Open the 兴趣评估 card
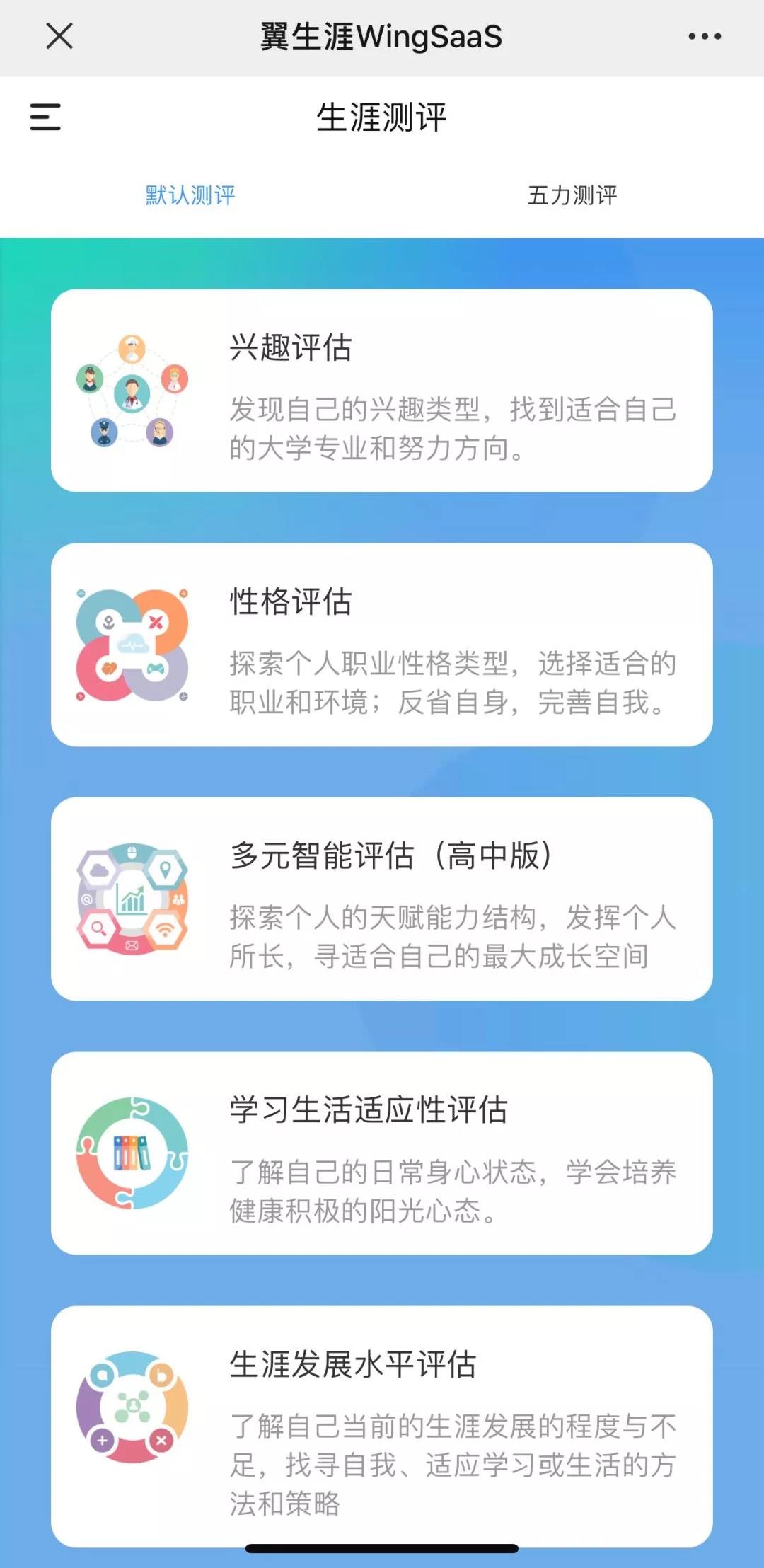The image size is (764, 1568). [x=382, y=391]
